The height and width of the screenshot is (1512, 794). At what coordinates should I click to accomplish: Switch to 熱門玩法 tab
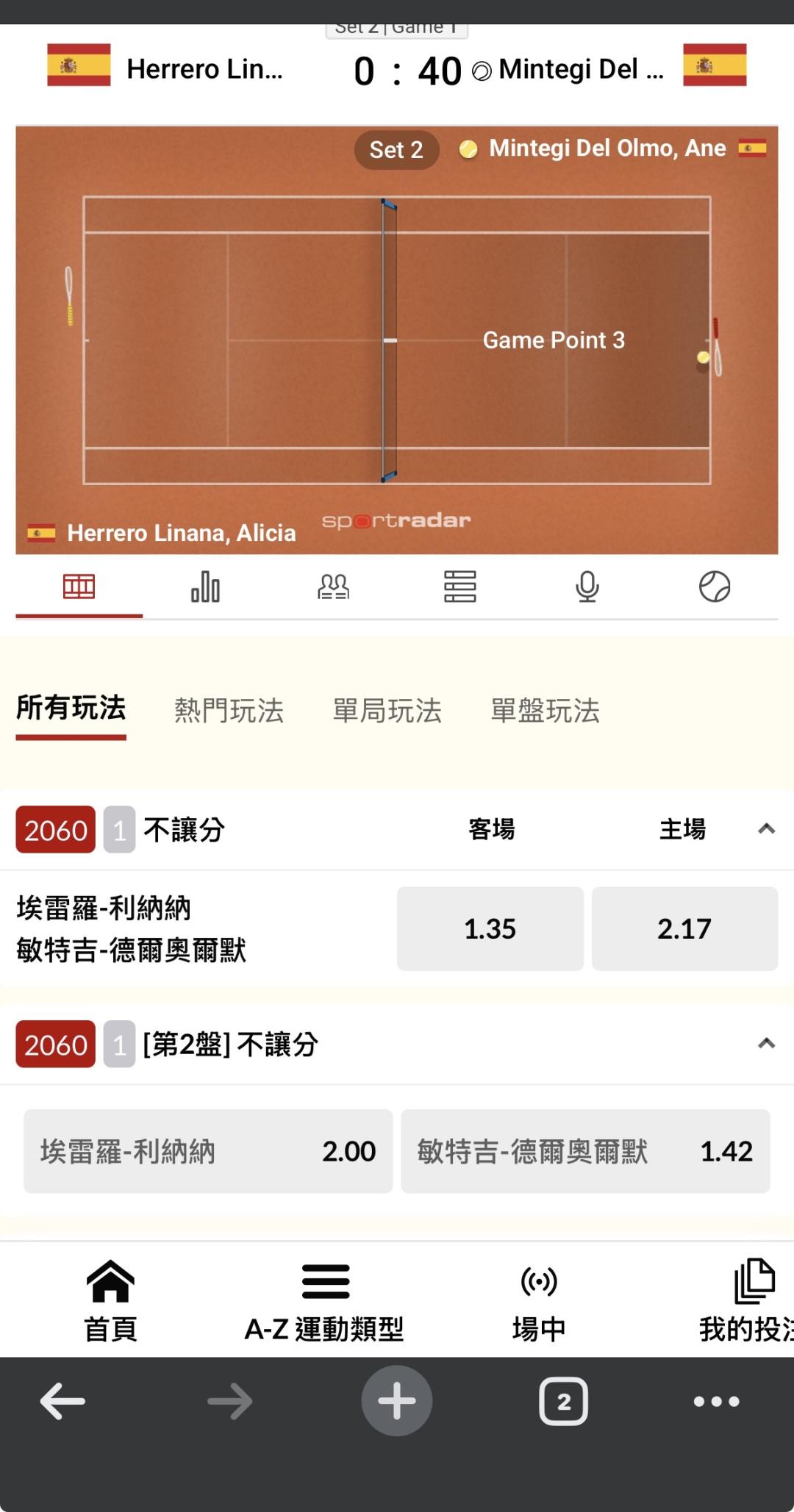(x=229, y=710)
